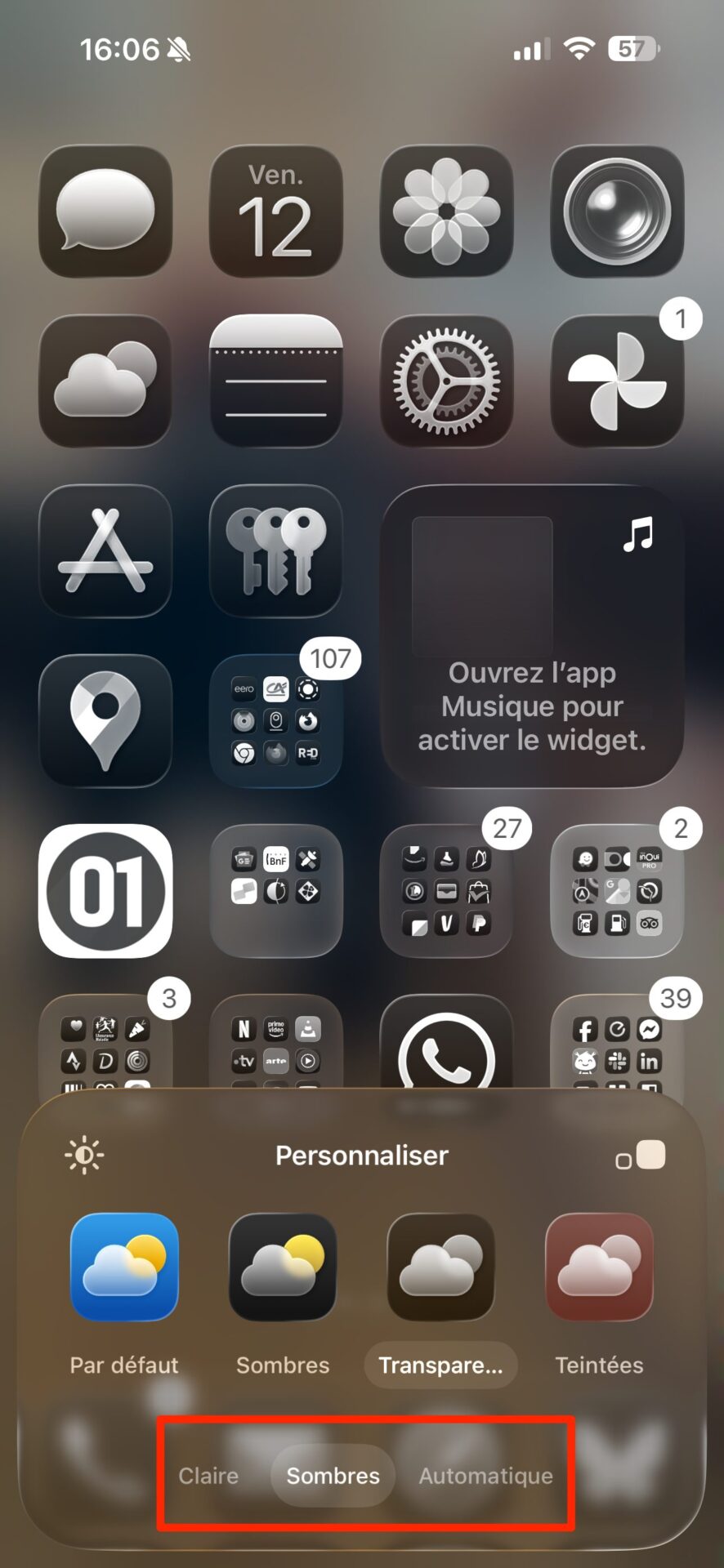This screenshot has width=724, height=1568.
Task: Open the Camera app
Action: tap(617, 212)
